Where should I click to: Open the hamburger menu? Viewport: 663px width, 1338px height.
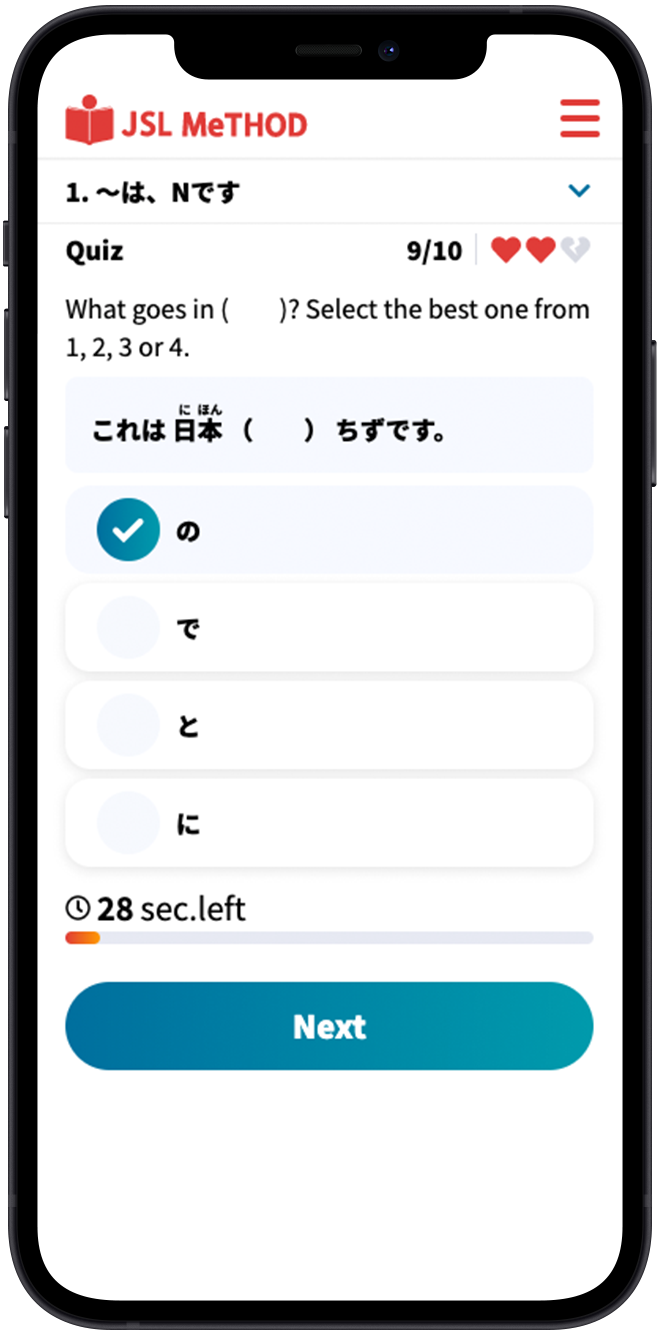[579, 118]
